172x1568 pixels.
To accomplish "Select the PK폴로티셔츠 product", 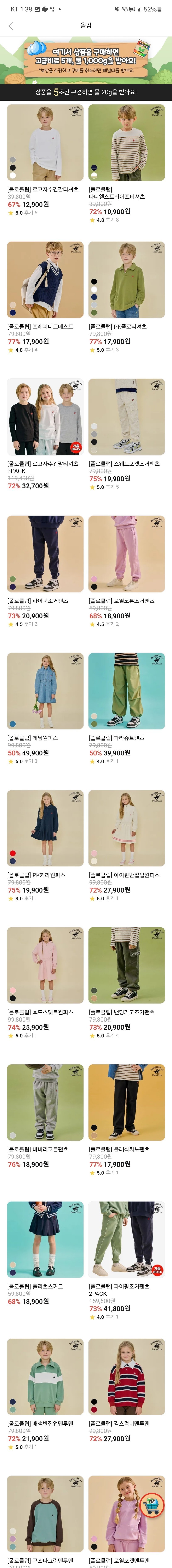I will tap(126, 280).
